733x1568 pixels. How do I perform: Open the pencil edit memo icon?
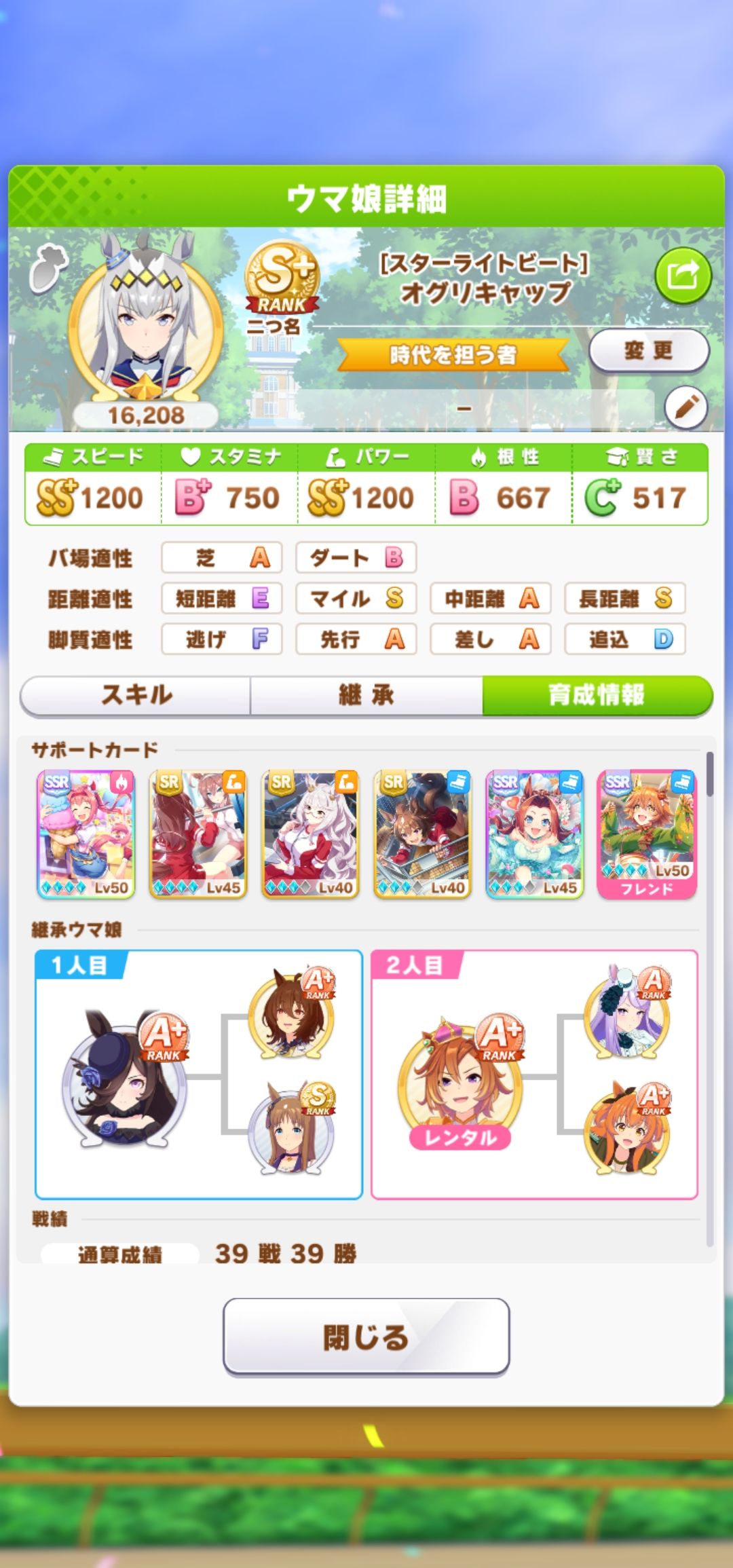[x=685, y=407]
